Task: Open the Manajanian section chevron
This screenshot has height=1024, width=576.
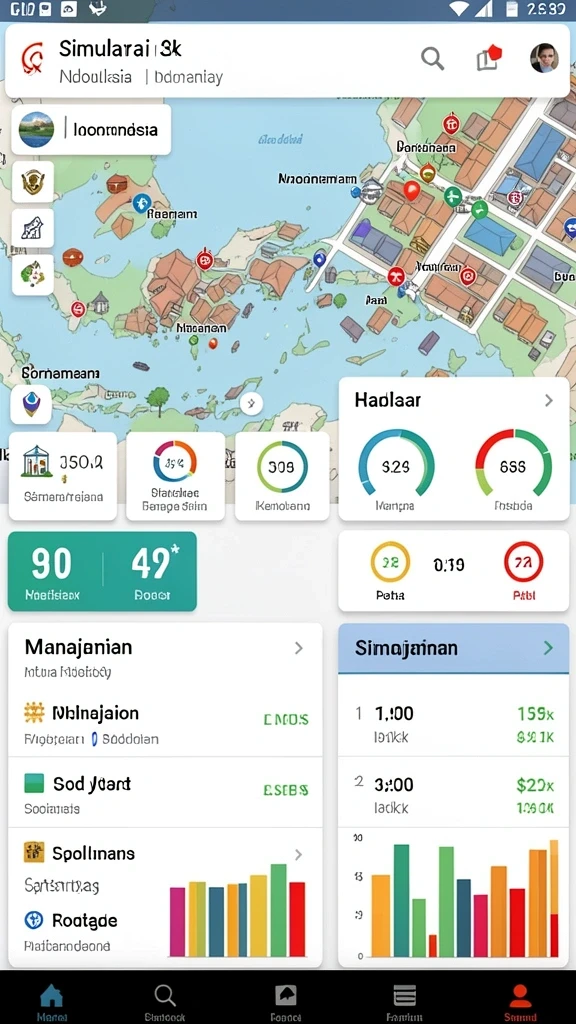Action: [298, 648]
